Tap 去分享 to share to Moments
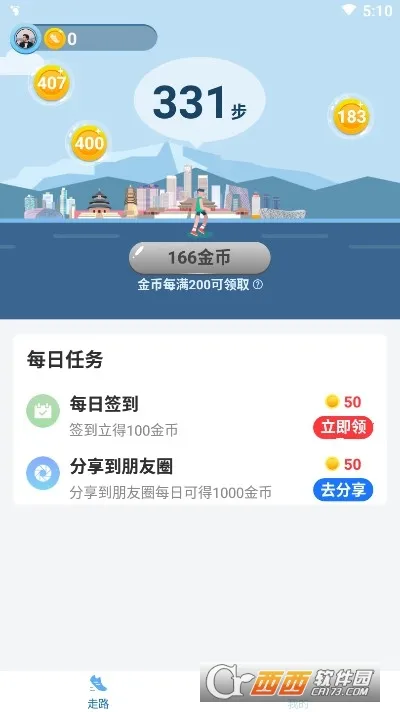 pyautogui.click(x=343, y=490)
